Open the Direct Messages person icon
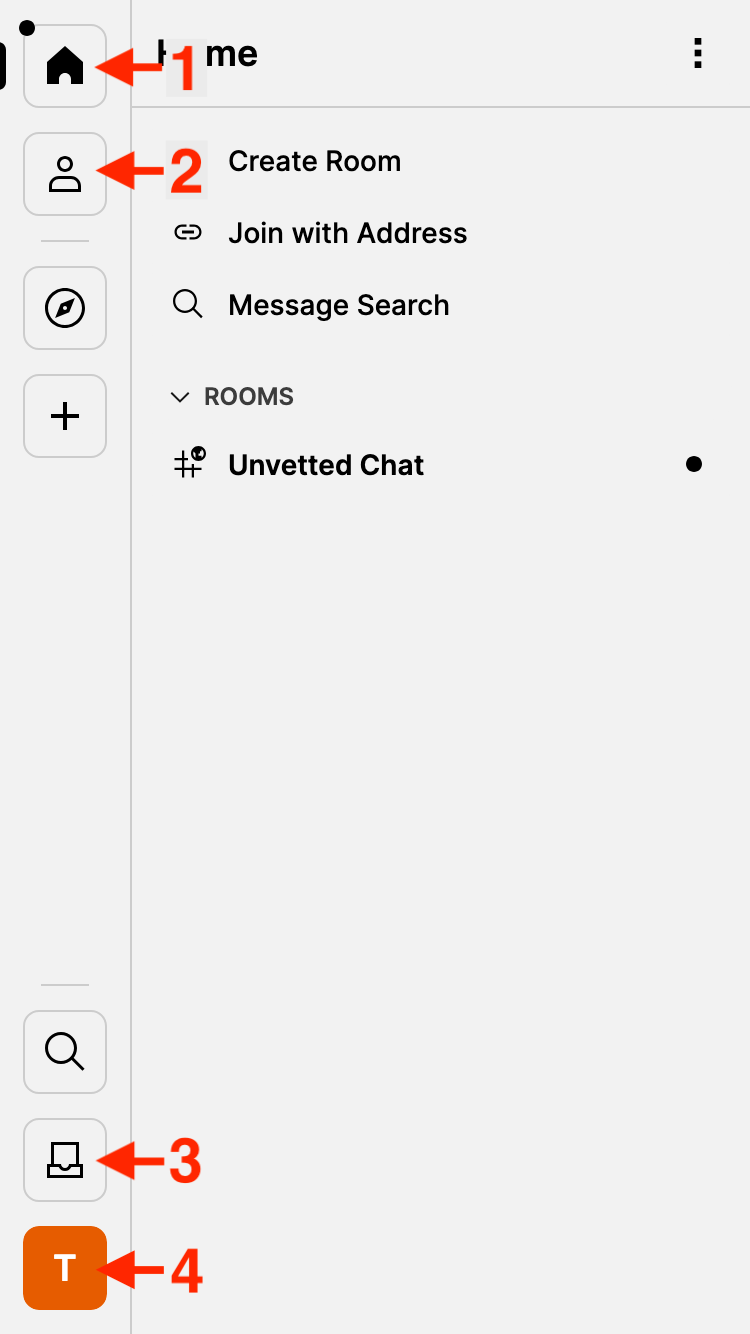This screenshot has height=1334, width=750. coord(65,174)
